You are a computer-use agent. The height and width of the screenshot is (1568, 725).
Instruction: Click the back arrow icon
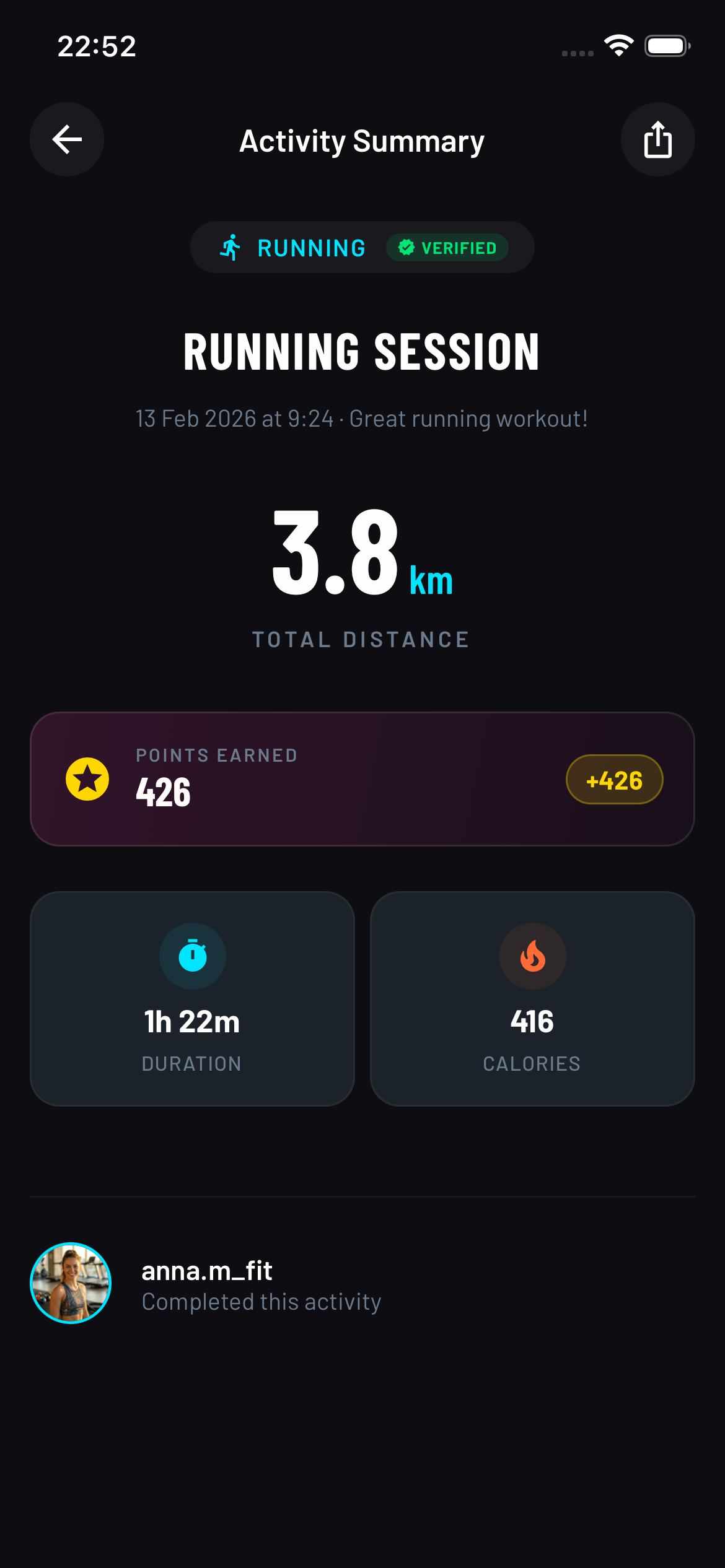67,139
